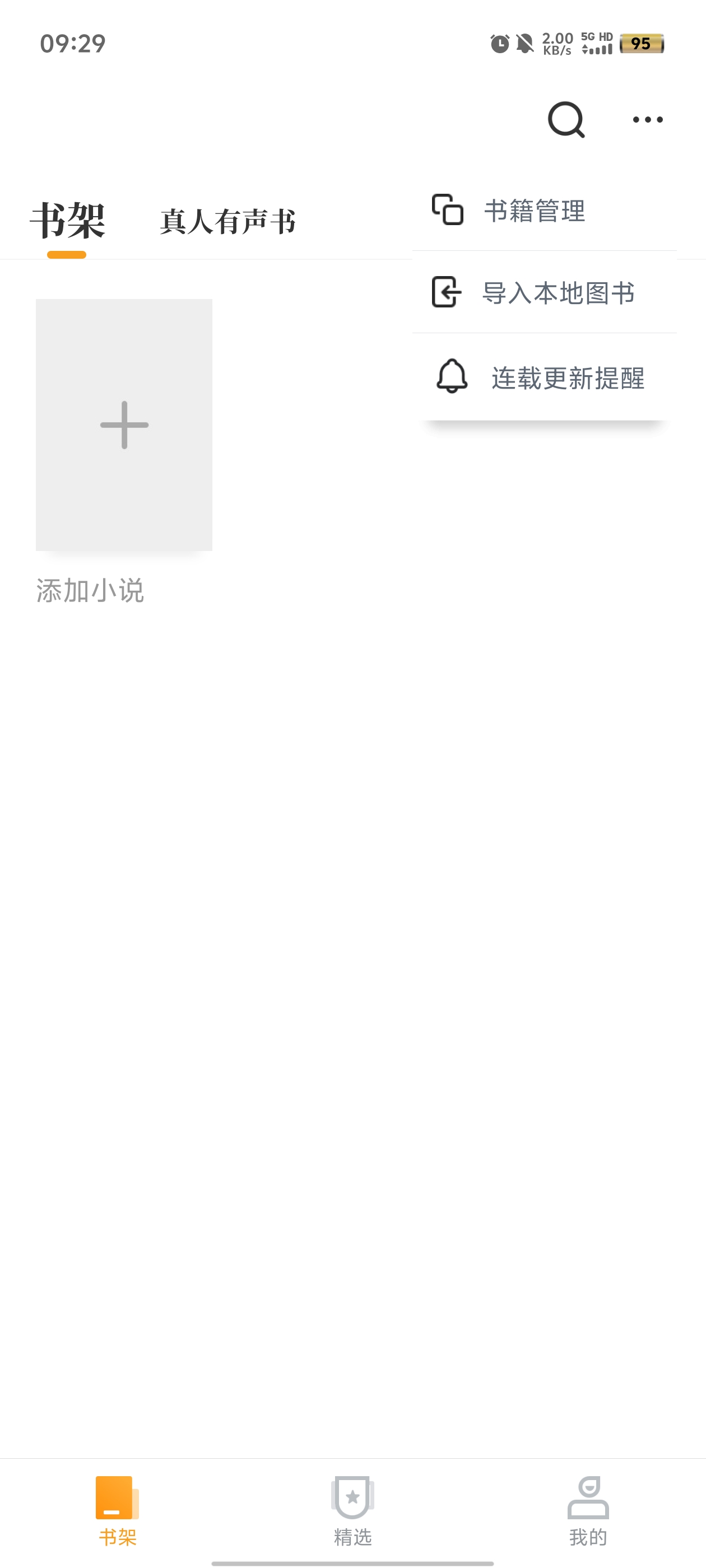Click the import arrow icon beside 导入本地图书
This screenshot has width=706, height=1568.
click(444, 293)
